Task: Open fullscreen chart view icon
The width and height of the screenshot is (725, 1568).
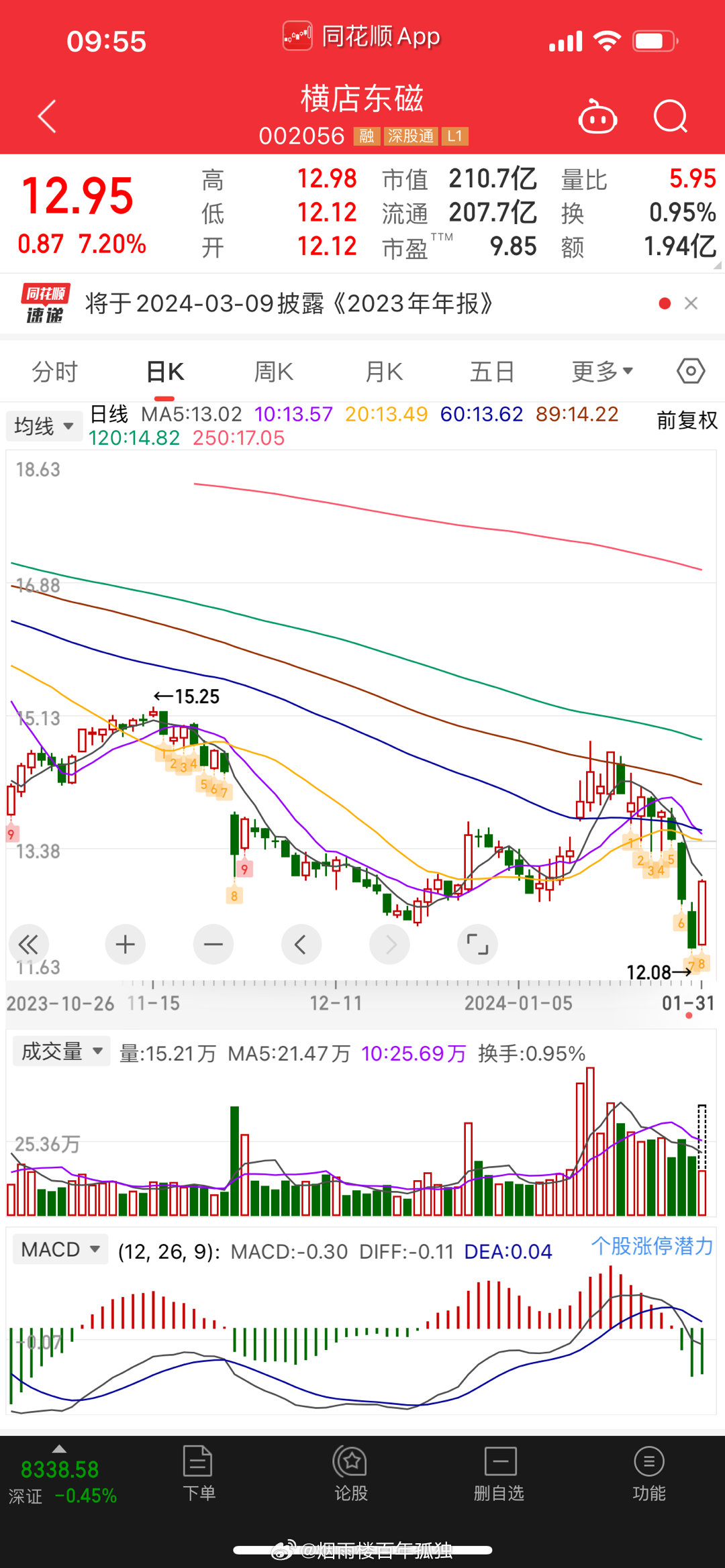Action: point(477,944)
